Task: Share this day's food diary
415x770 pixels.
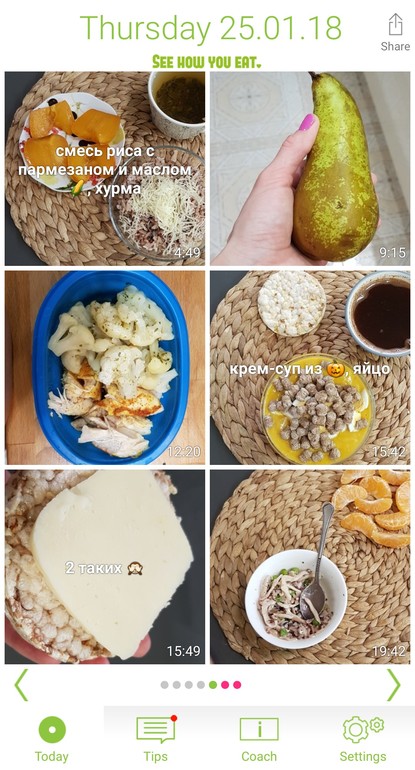Action: coord(395,32)
